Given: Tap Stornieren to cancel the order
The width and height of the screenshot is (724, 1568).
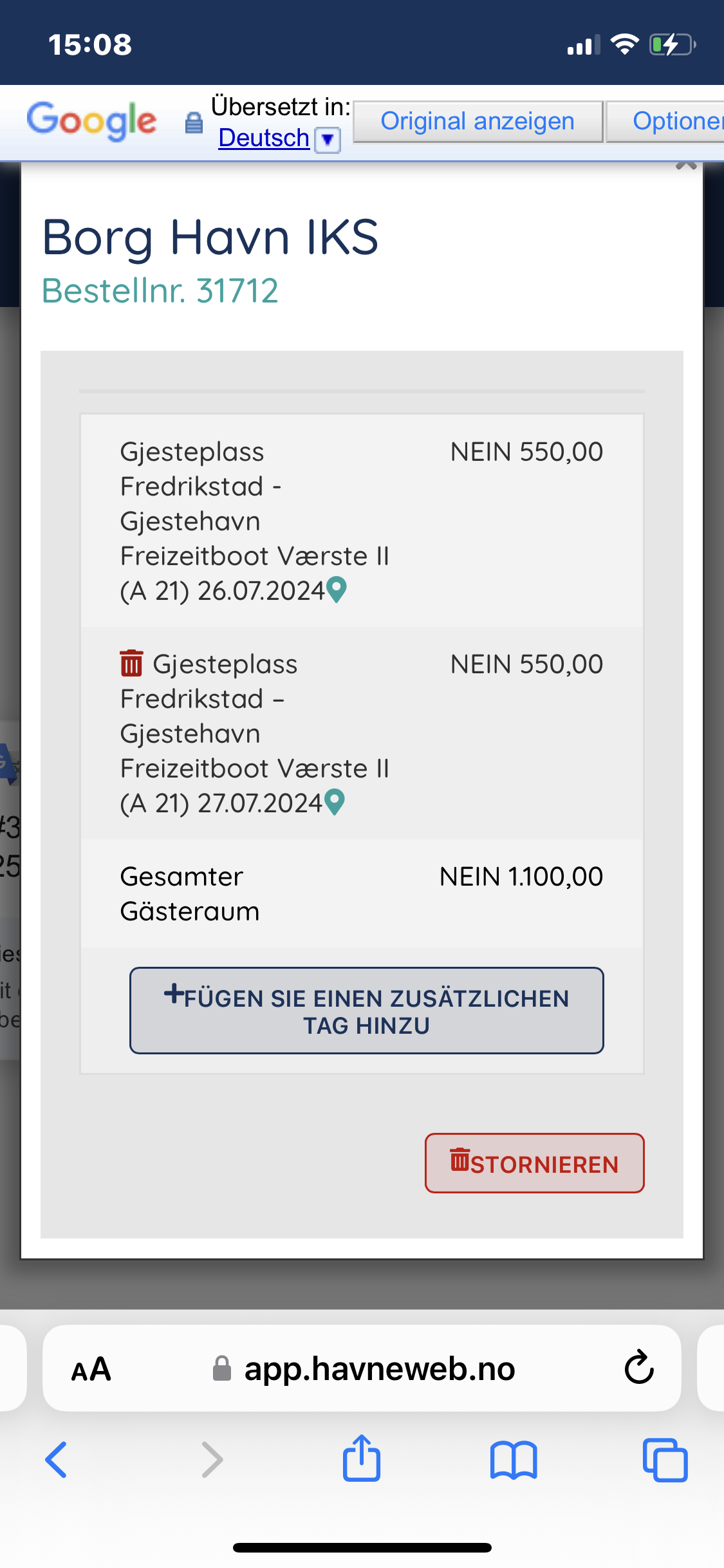Looking at the screenshot, I should [534, 1163].
